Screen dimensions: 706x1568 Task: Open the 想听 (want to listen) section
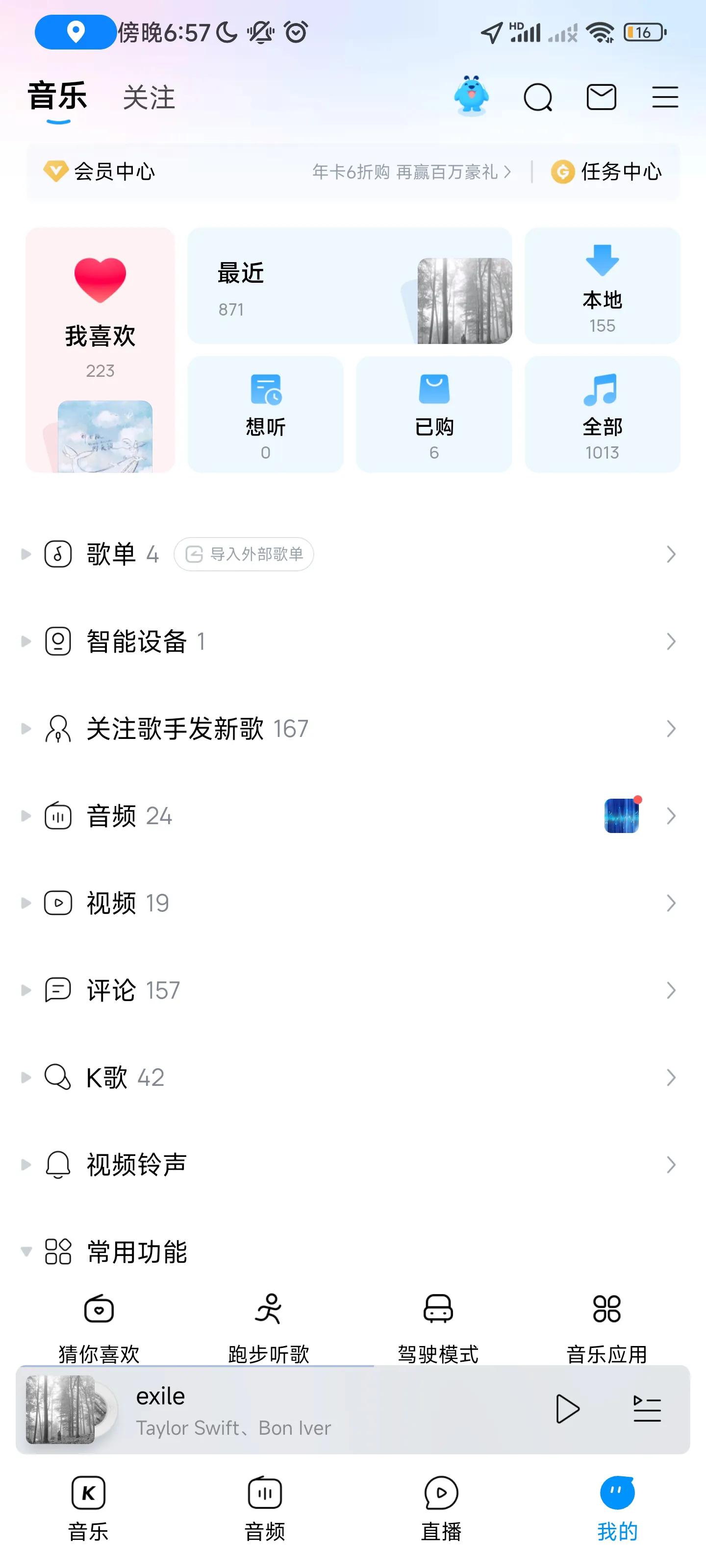point(266,414)
